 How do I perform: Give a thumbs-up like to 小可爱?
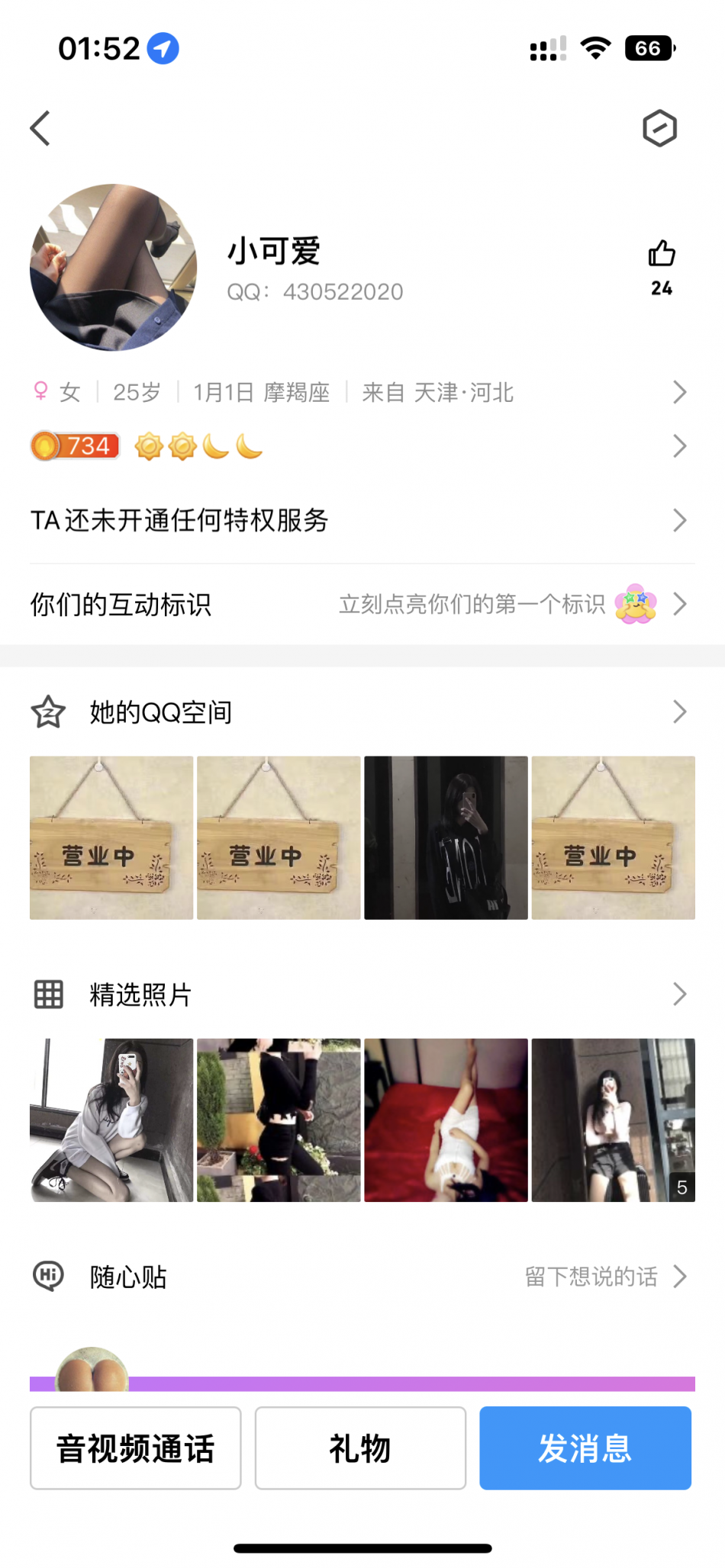(662, 255)
